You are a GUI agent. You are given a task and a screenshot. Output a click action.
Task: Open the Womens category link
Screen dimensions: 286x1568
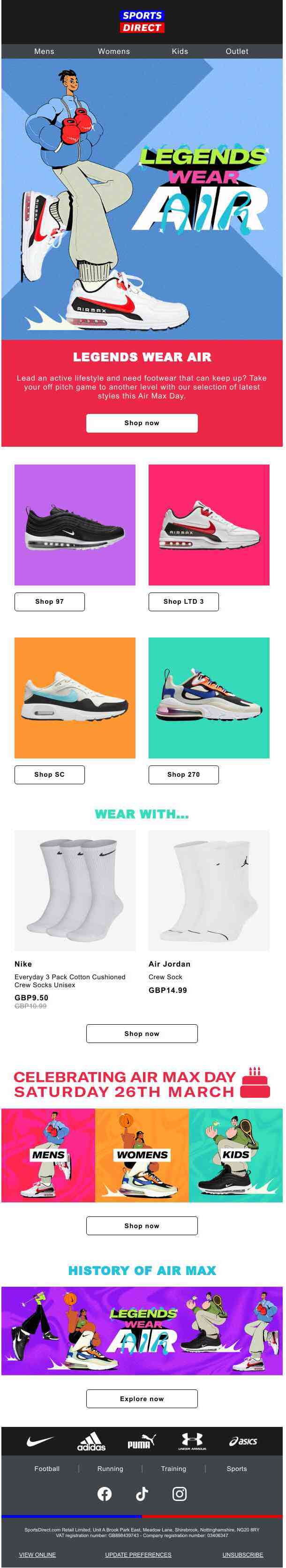point(114,51)
